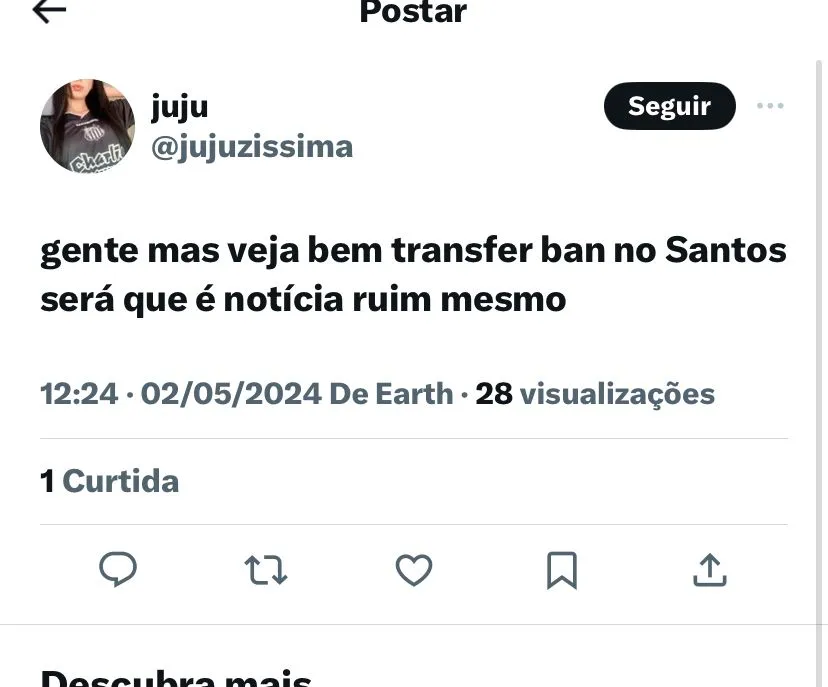Reply to juju's post

(118, 570)
